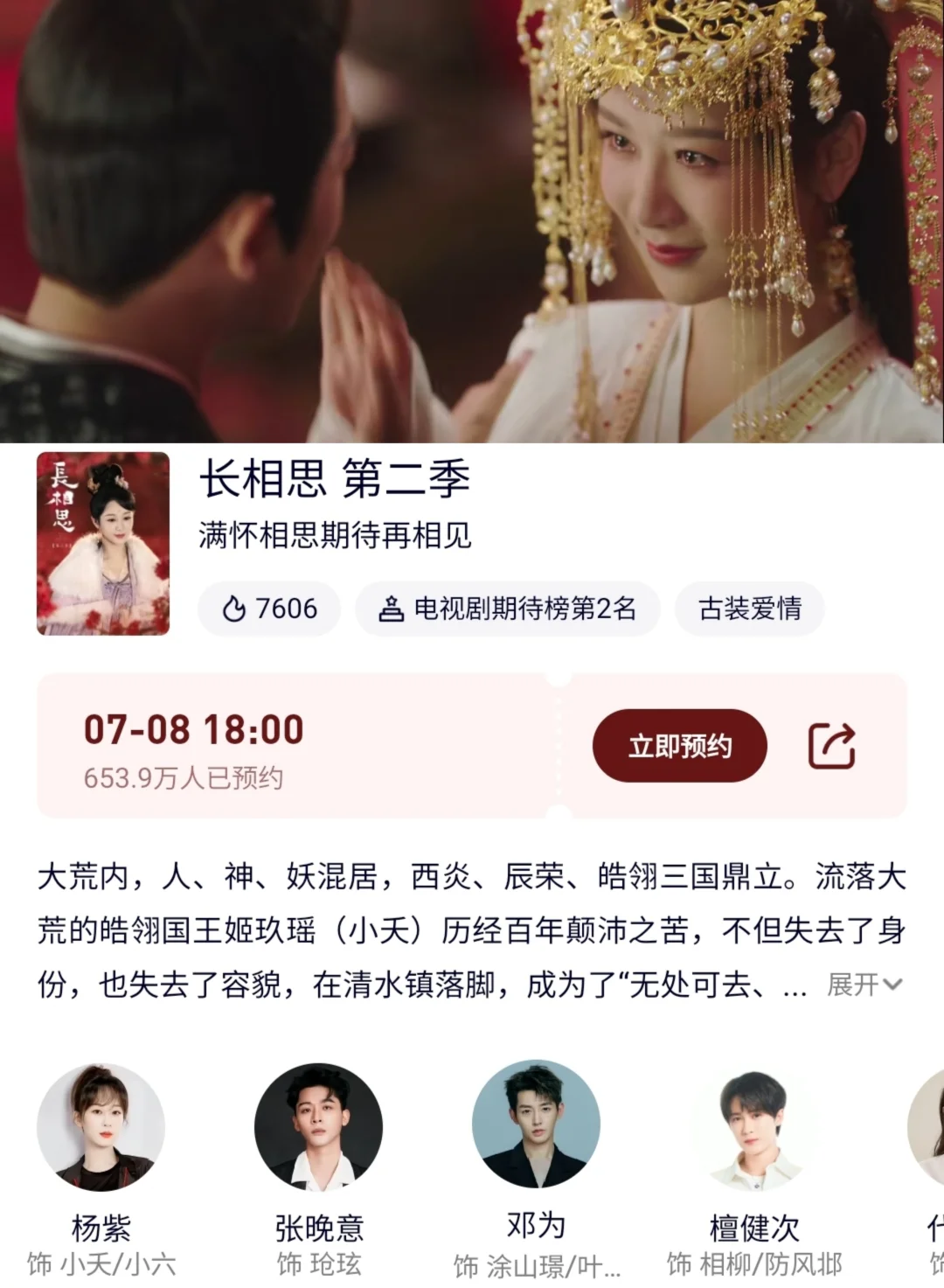Open sharing options via the share icon

coord(832,745)
